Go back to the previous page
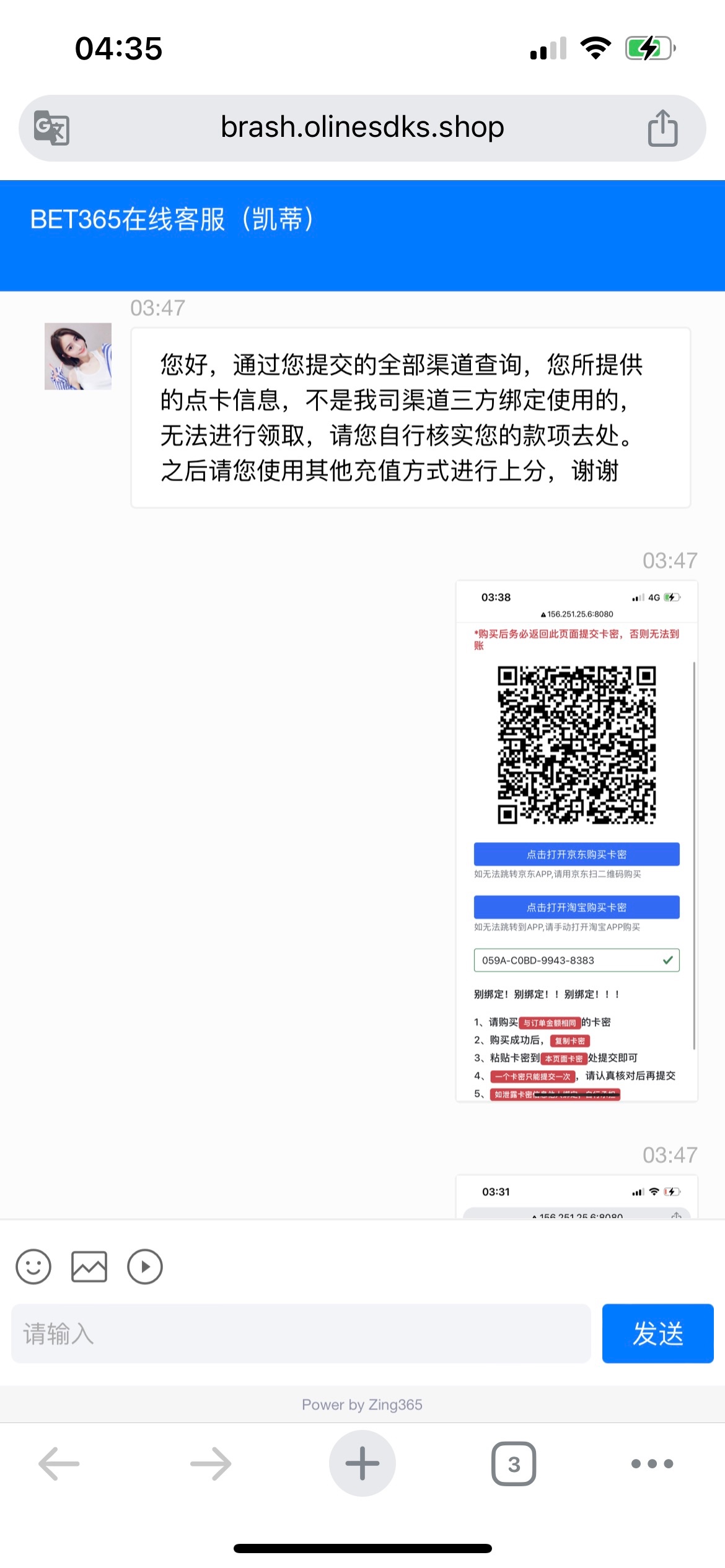This screenshot has width=725, height=1568. pos(59,1464)
